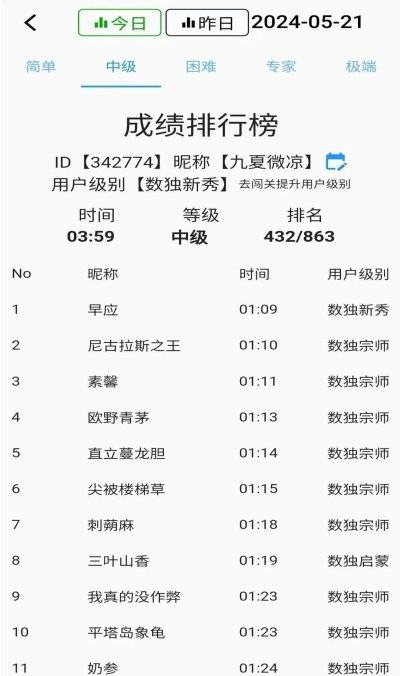The height and width of the screenshot is (676, 400).
Task: Tap 去闯关提升用户级别 link
Action: pos(295,184)
